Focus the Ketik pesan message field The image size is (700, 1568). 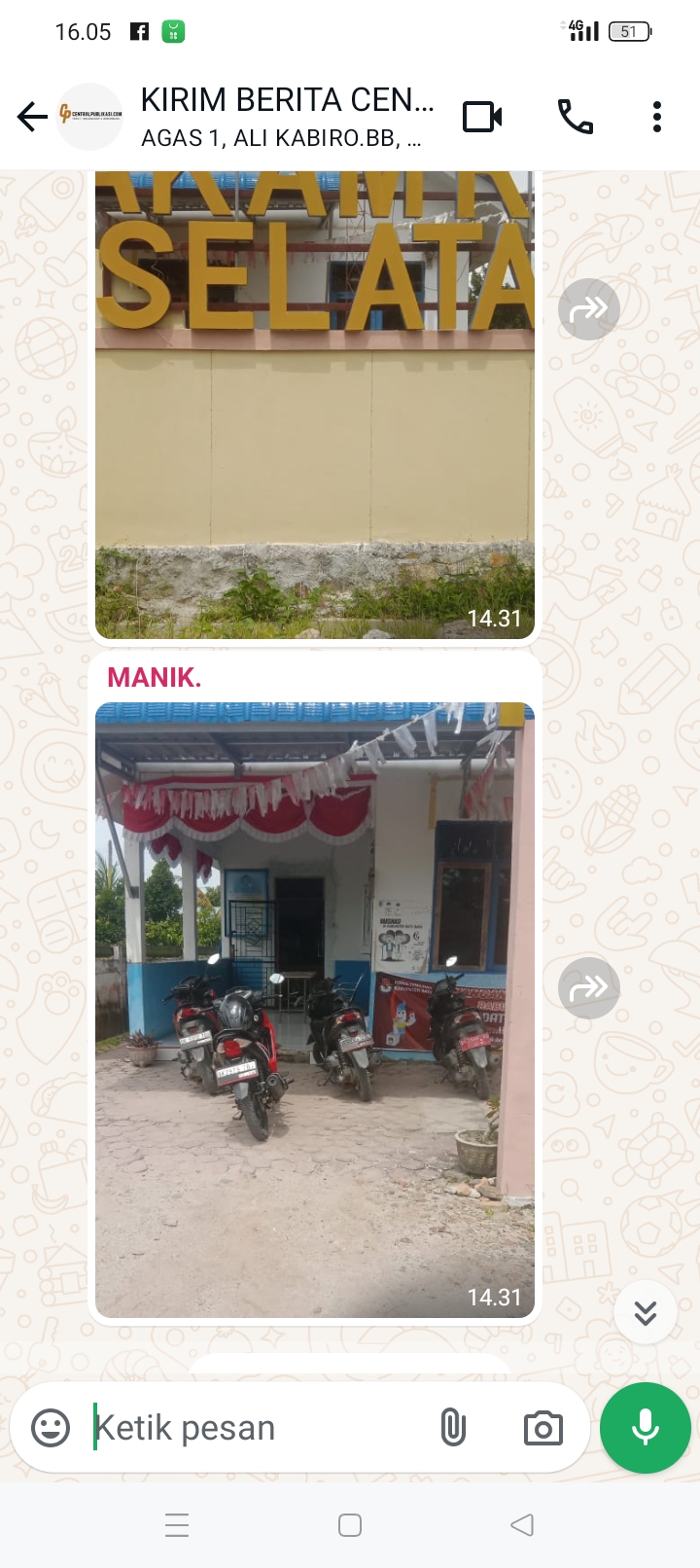(x=253, y=1427)
